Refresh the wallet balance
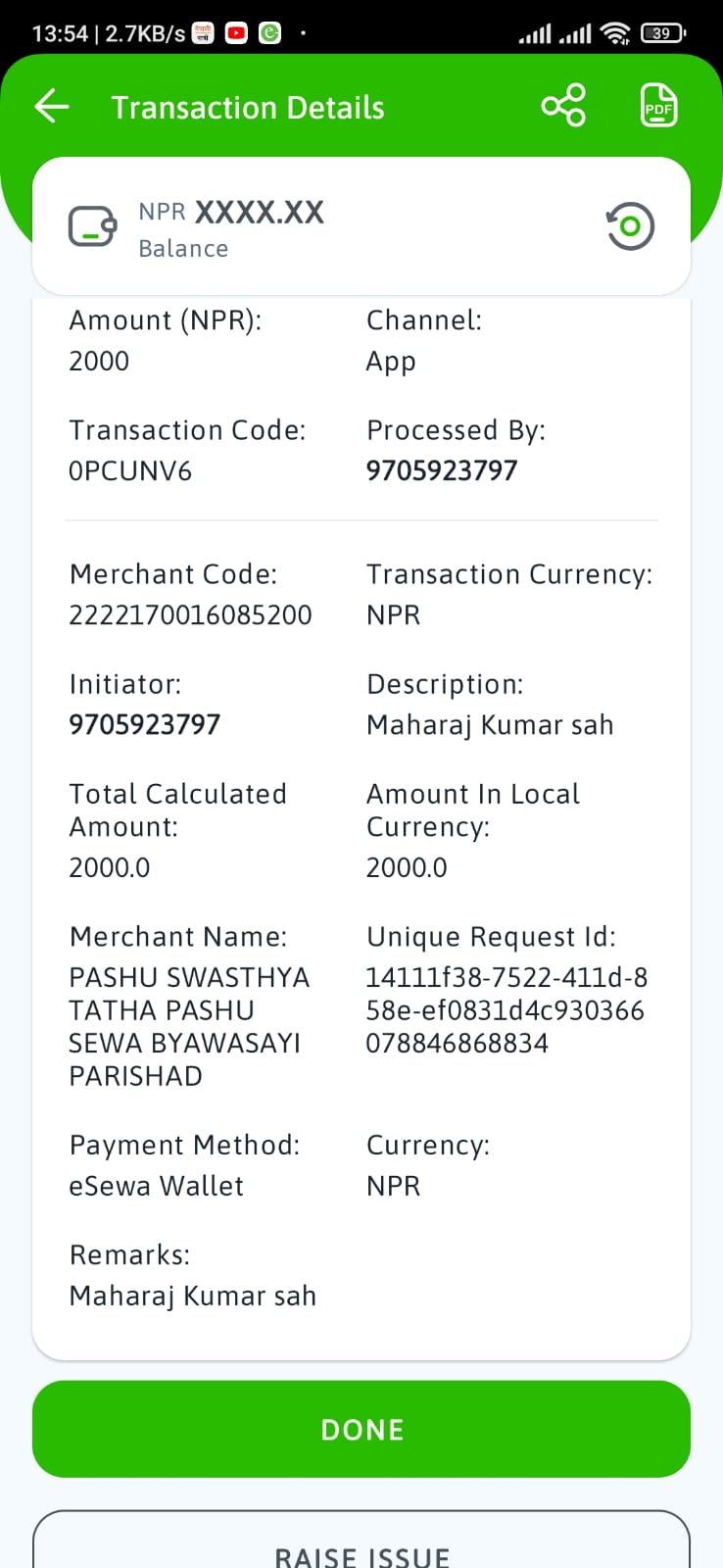 pyautogui.click(x=629, y=226)
